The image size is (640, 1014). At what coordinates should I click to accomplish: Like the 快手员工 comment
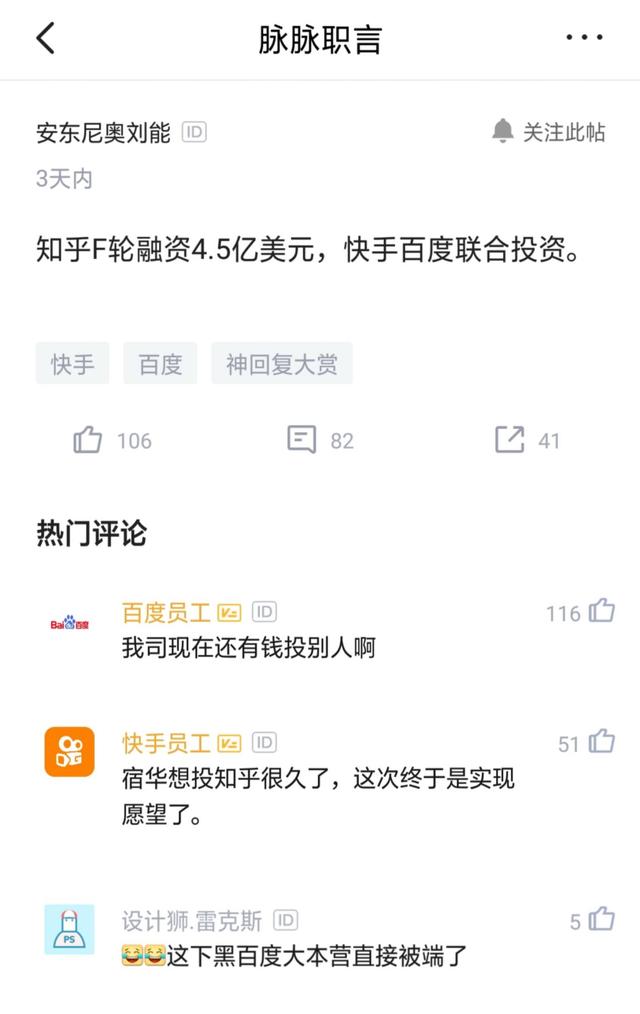point(601,742)
